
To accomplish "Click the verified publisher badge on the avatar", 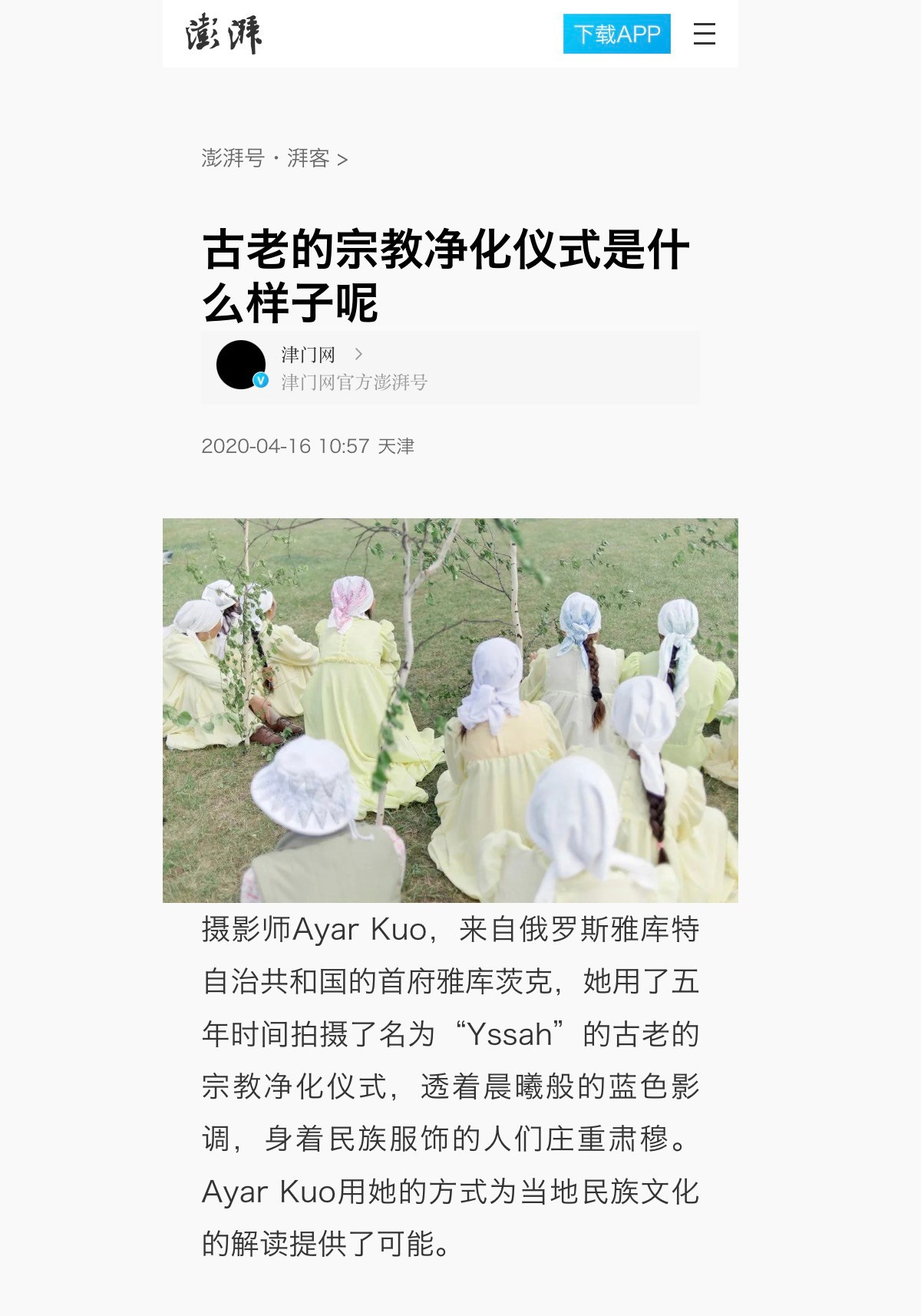I will 259,381.
